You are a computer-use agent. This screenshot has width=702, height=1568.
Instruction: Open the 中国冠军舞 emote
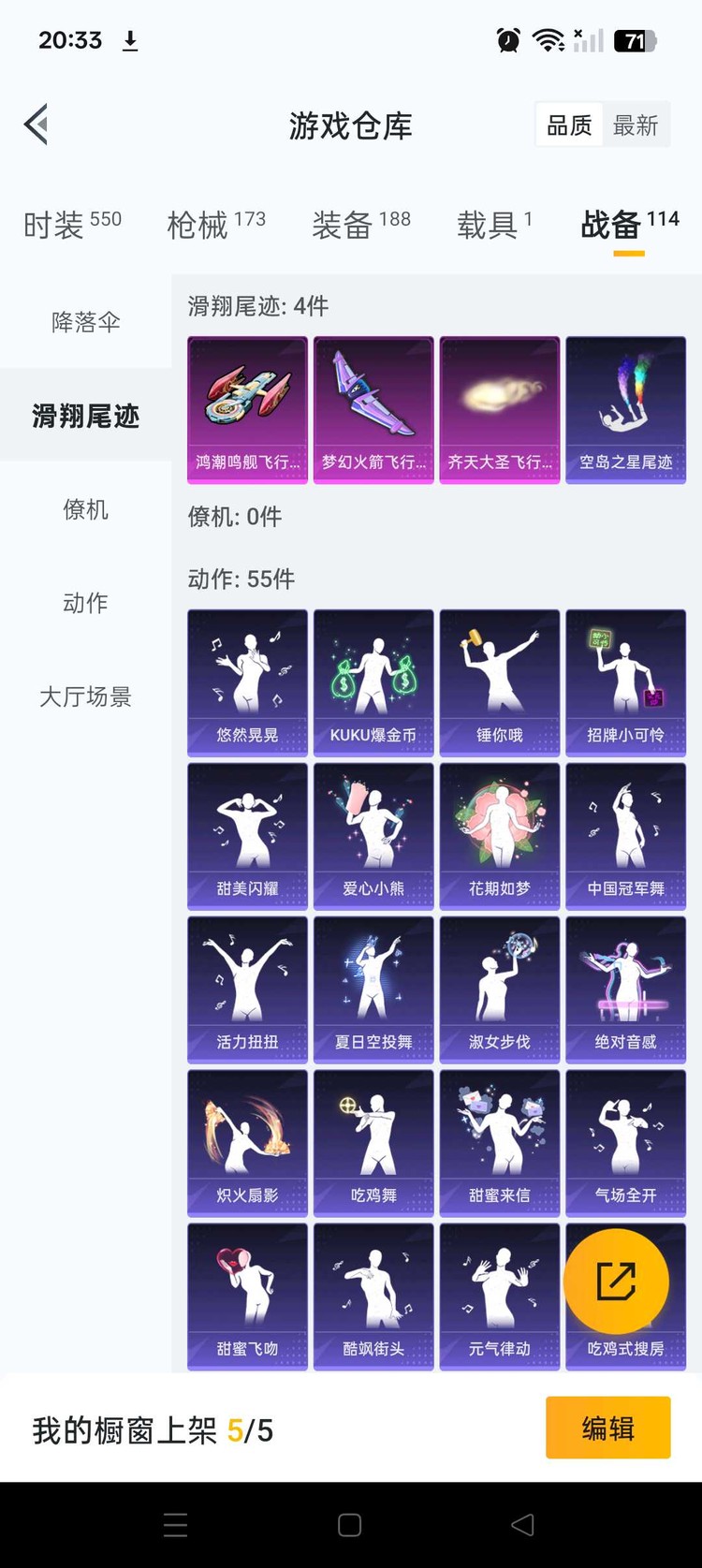[x=625, y=836]
